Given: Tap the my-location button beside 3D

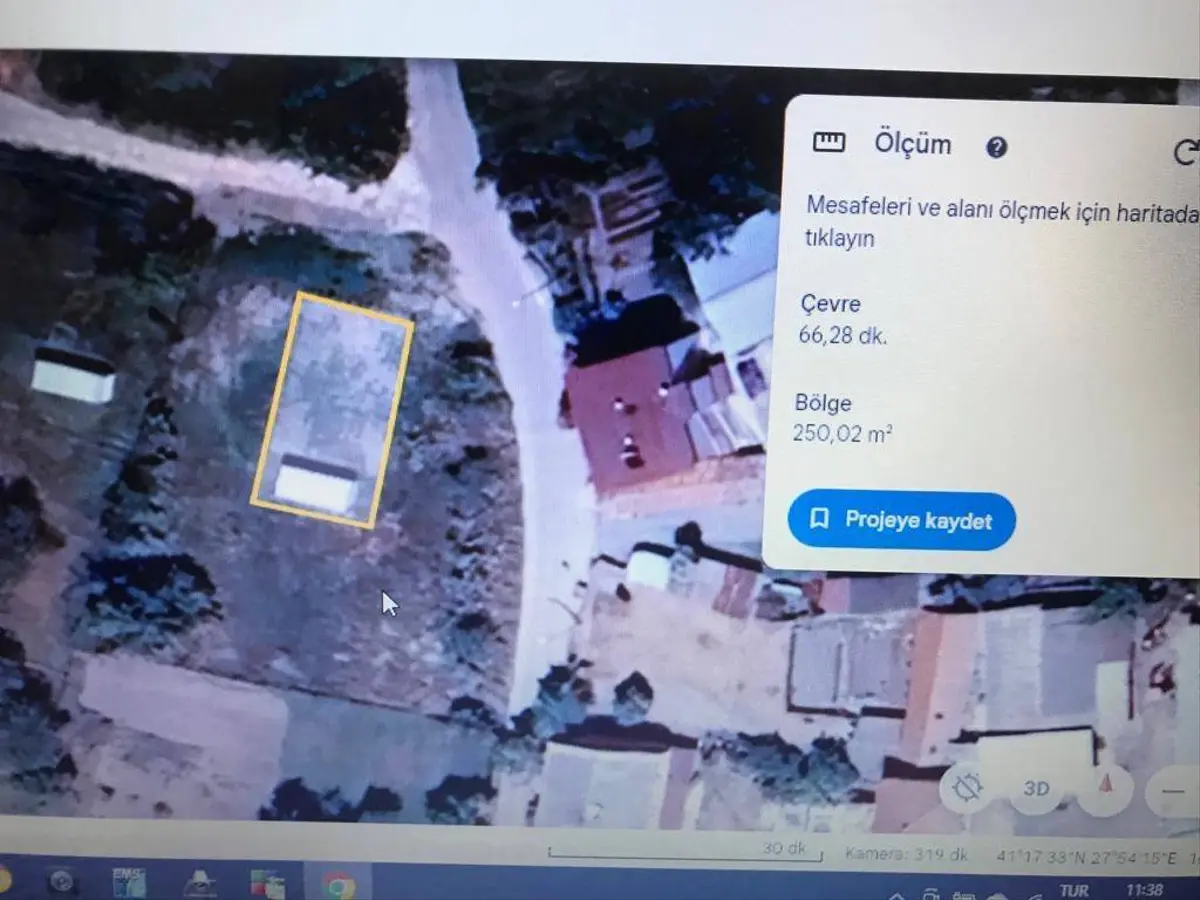Looking at the screenshot, I should click(x=967, y=789).
